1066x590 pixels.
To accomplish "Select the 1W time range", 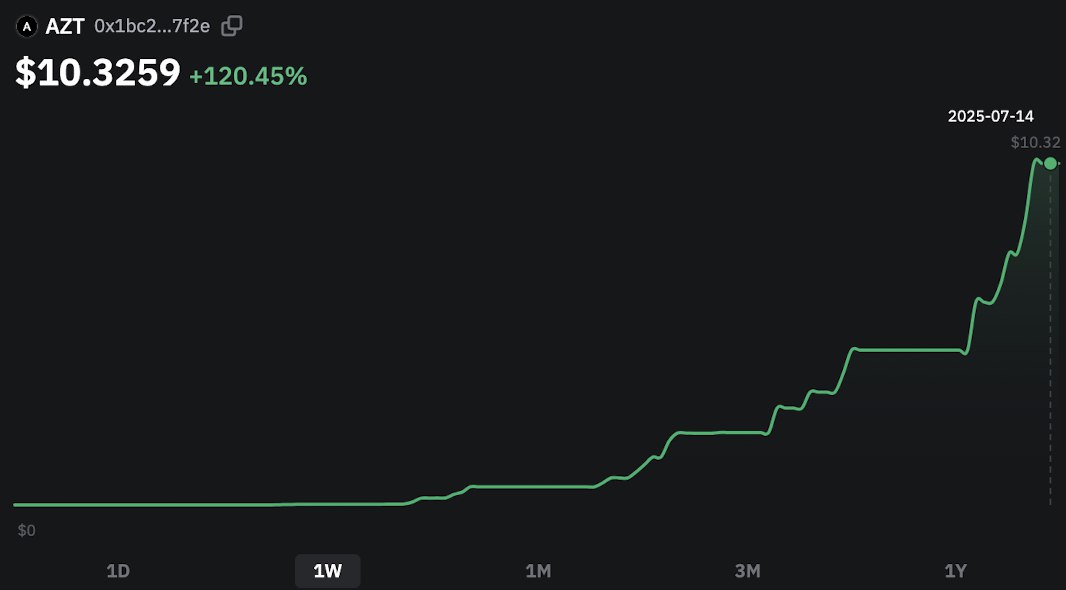I will tap(327, 571).
